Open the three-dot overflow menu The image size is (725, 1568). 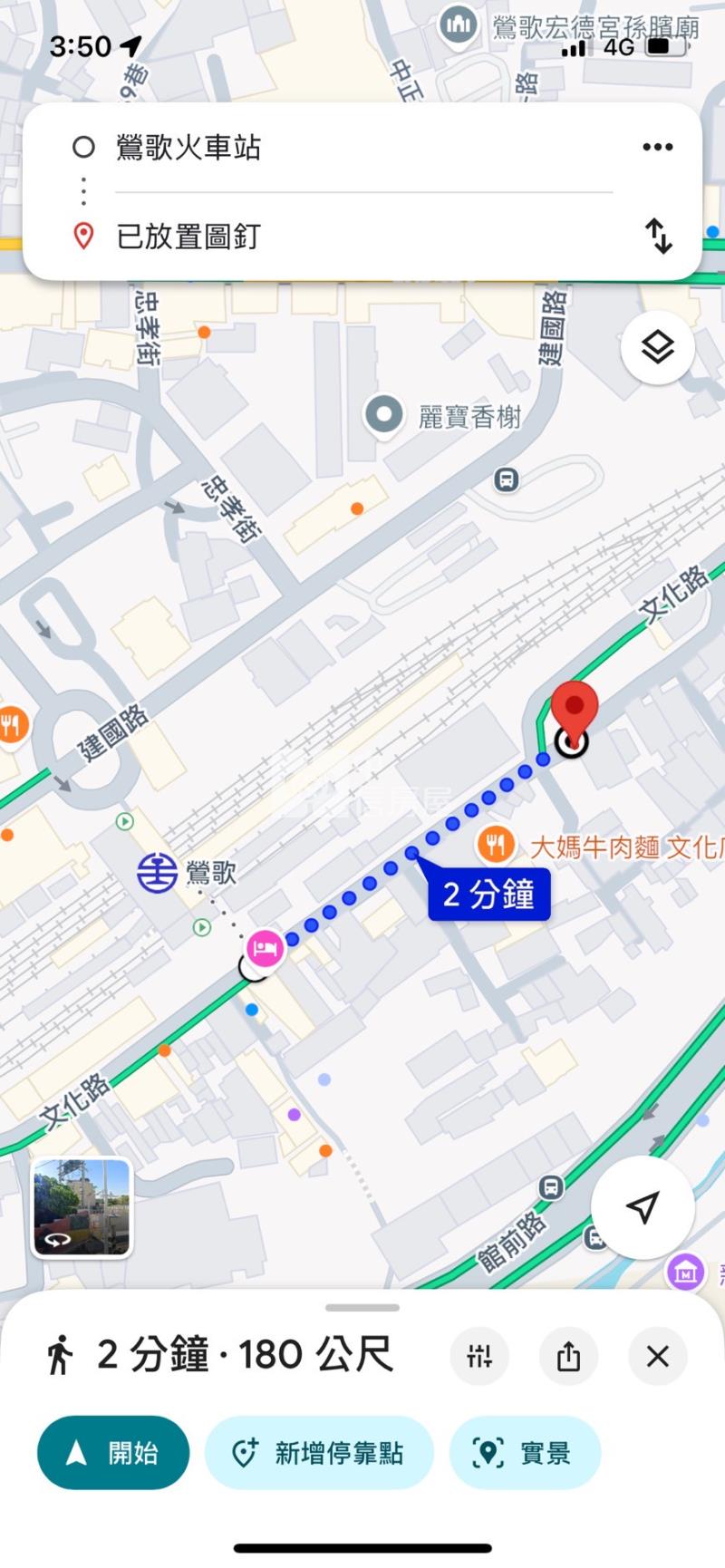[657, 147]
